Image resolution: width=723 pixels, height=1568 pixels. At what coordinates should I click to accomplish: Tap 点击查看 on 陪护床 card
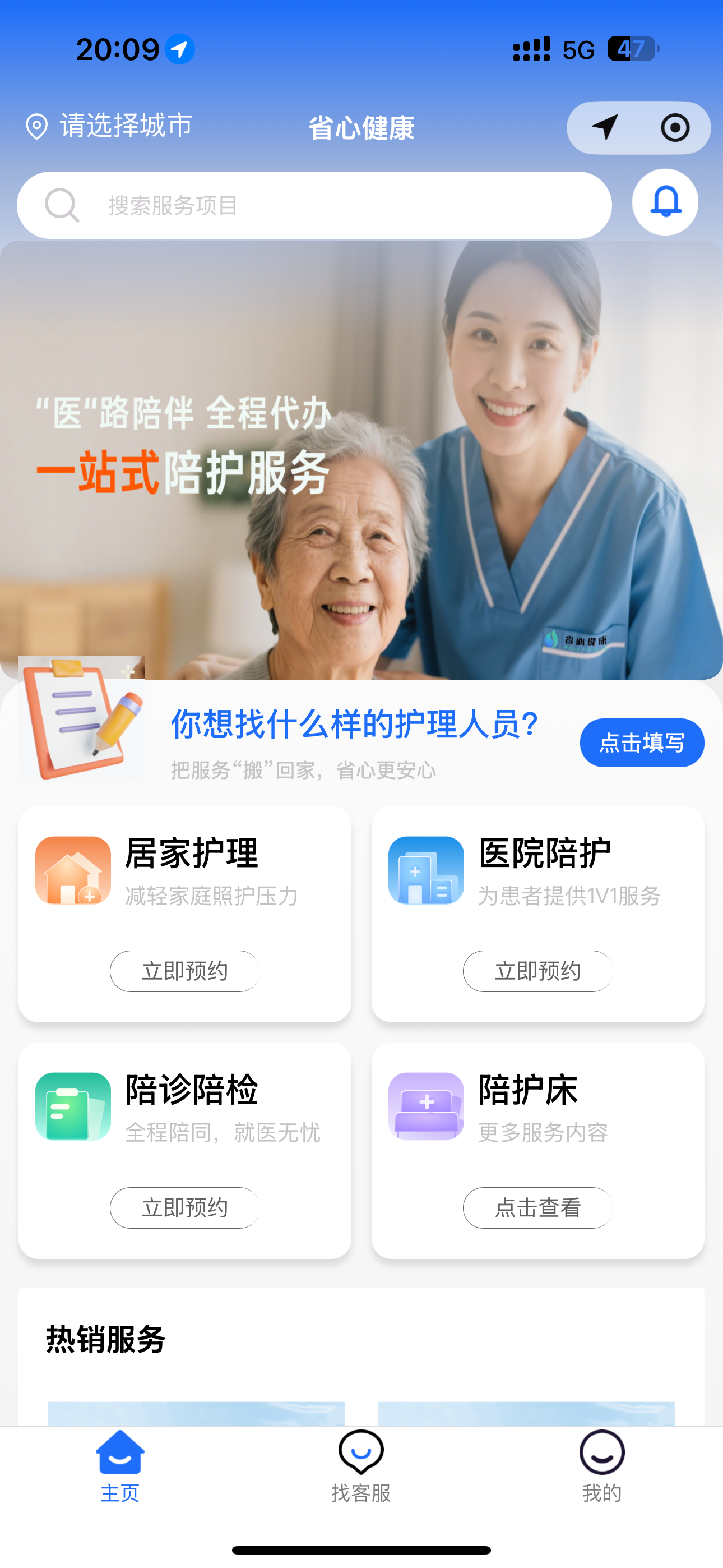[x=537, y=1207]
